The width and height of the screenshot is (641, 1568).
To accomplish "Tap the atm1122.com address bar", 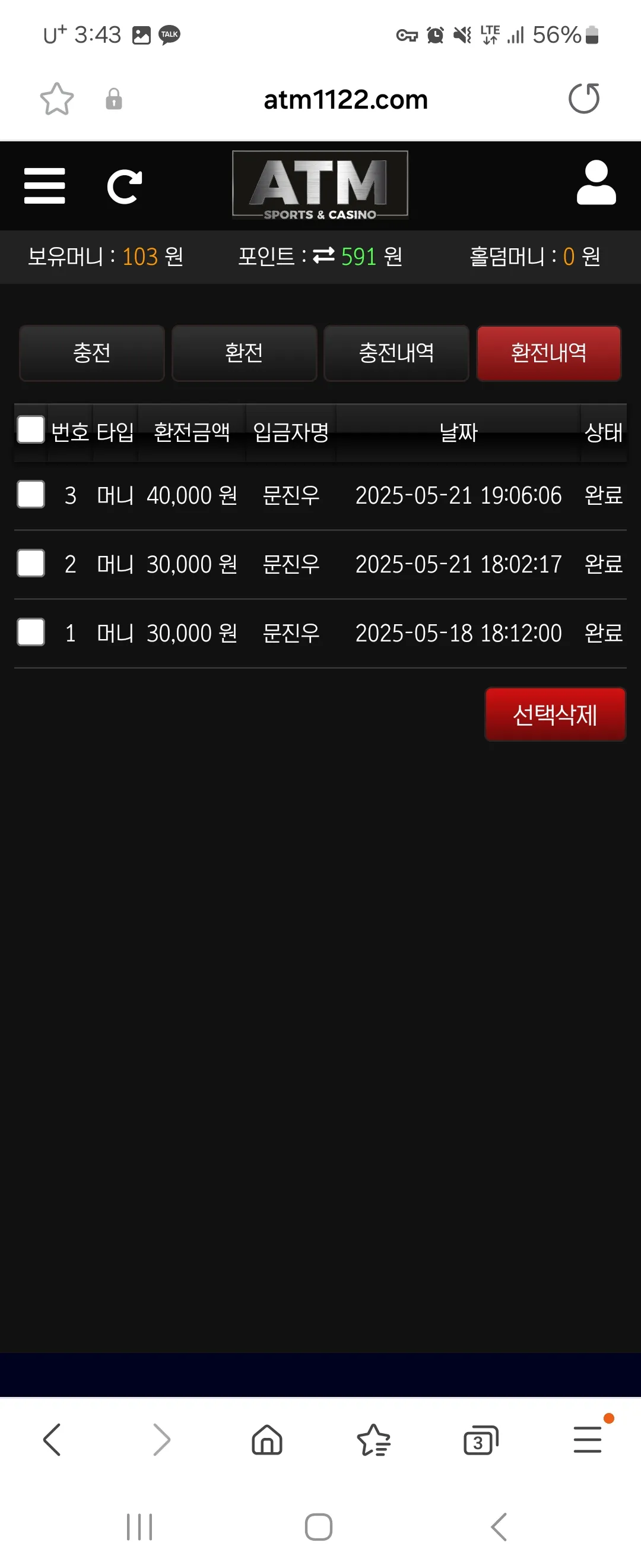I will click(x=345, y=100).
